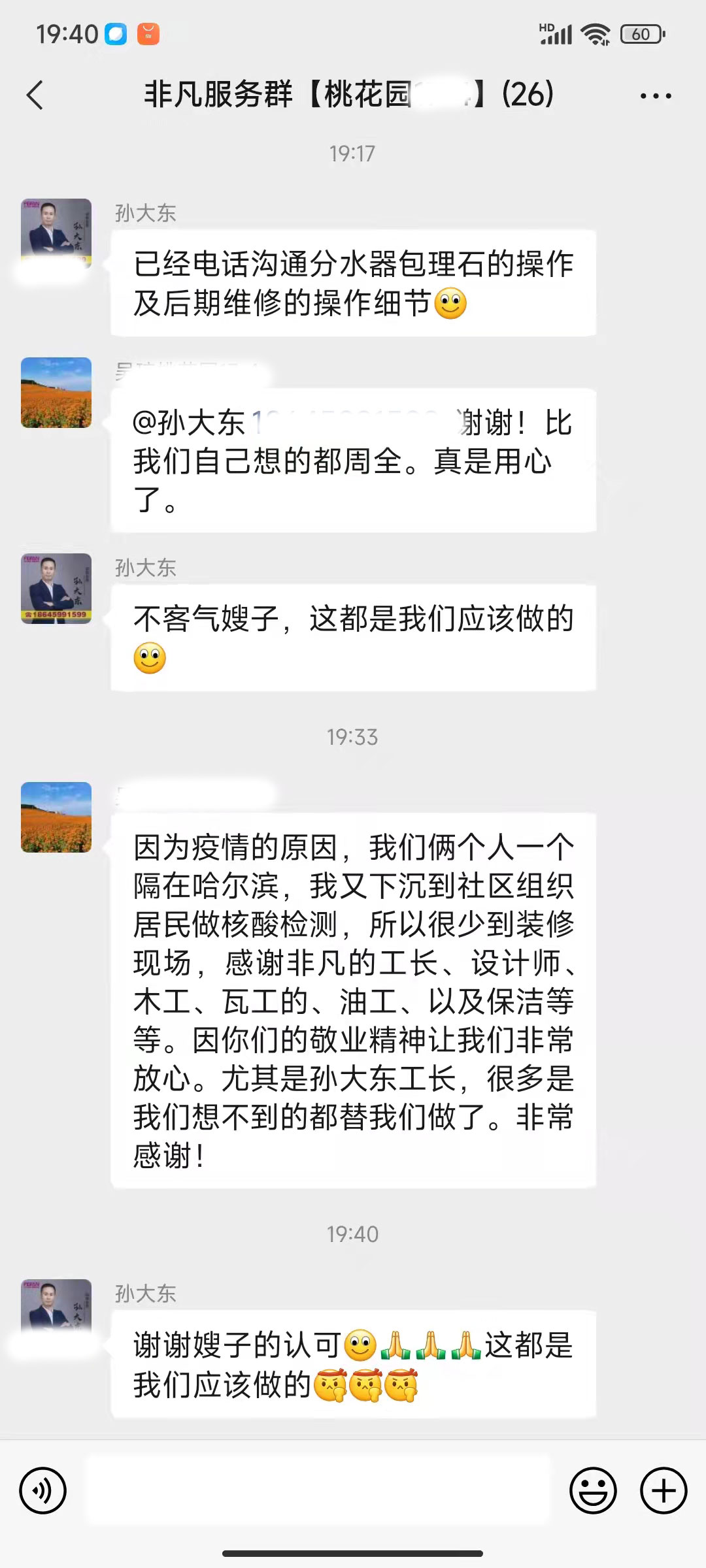Open 孙大东's avatar beside the 不客气嫂子 message
Viewport: 706px width, 1568px height.
tap(56, 588)
